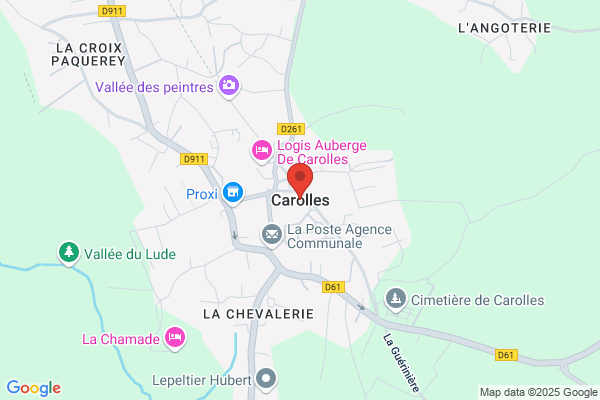Tap the Lepeltier Hubert place marker

pos(266,379)
